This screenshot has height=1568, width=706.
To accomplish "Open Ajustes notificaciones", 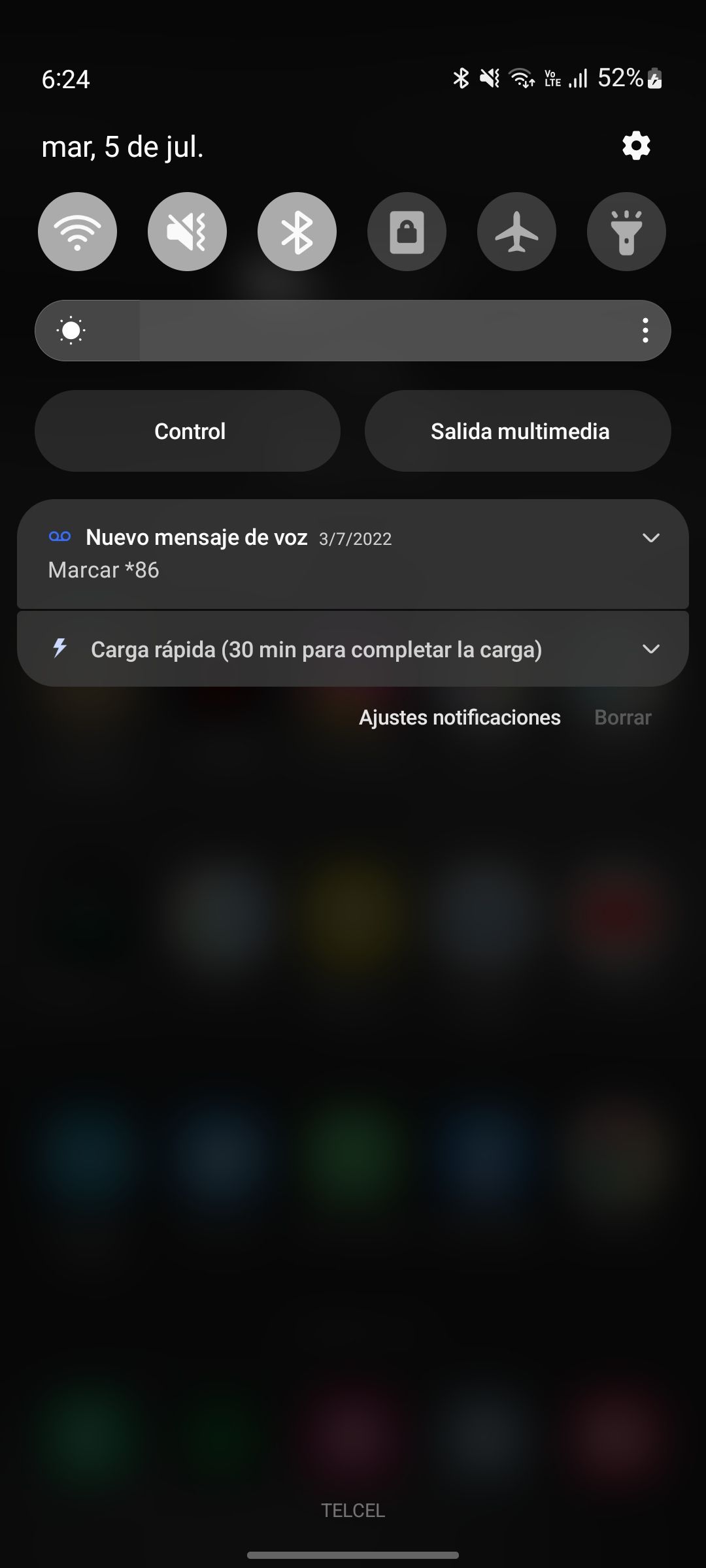I will (x=460, y=717).
